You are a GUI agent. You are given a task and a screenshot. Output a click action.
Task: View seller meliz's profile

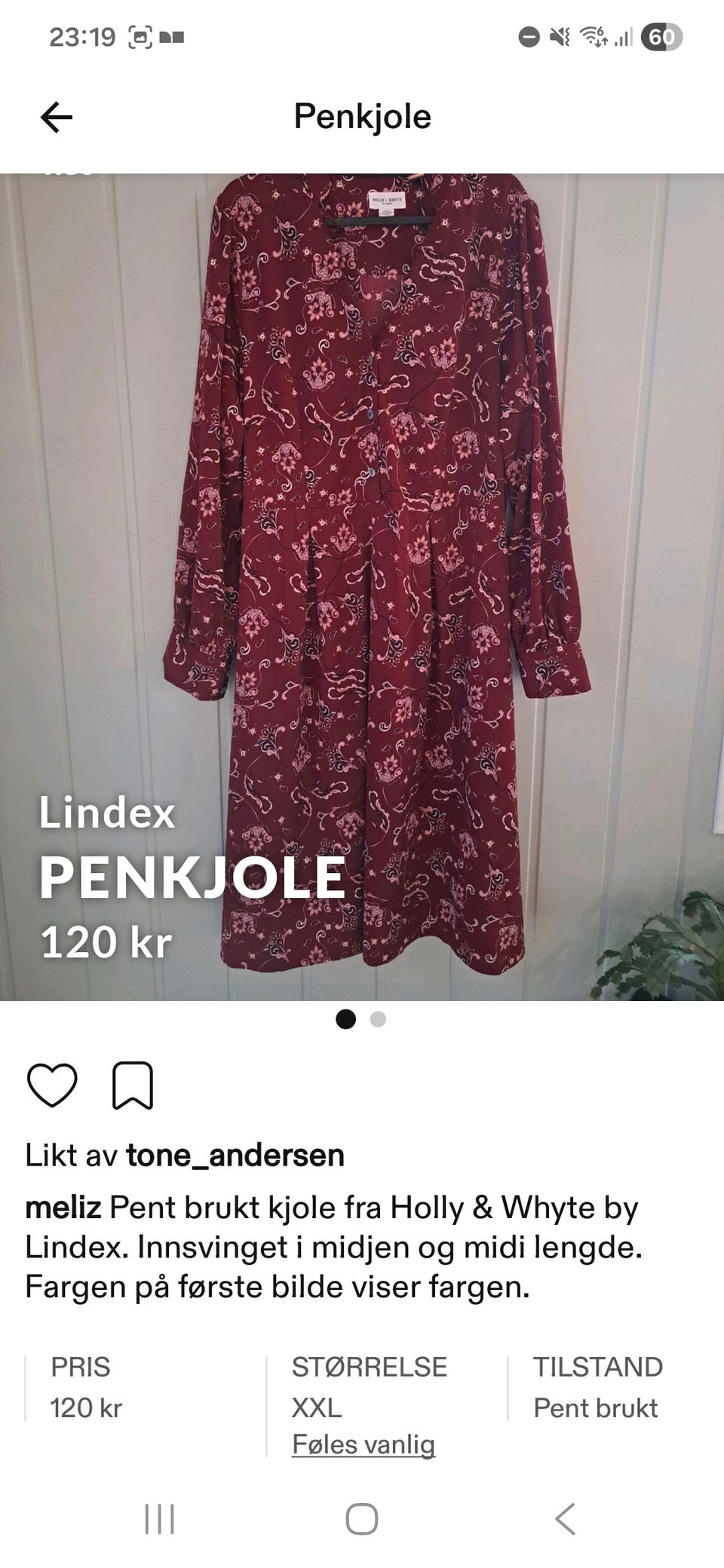(63, 1208)
